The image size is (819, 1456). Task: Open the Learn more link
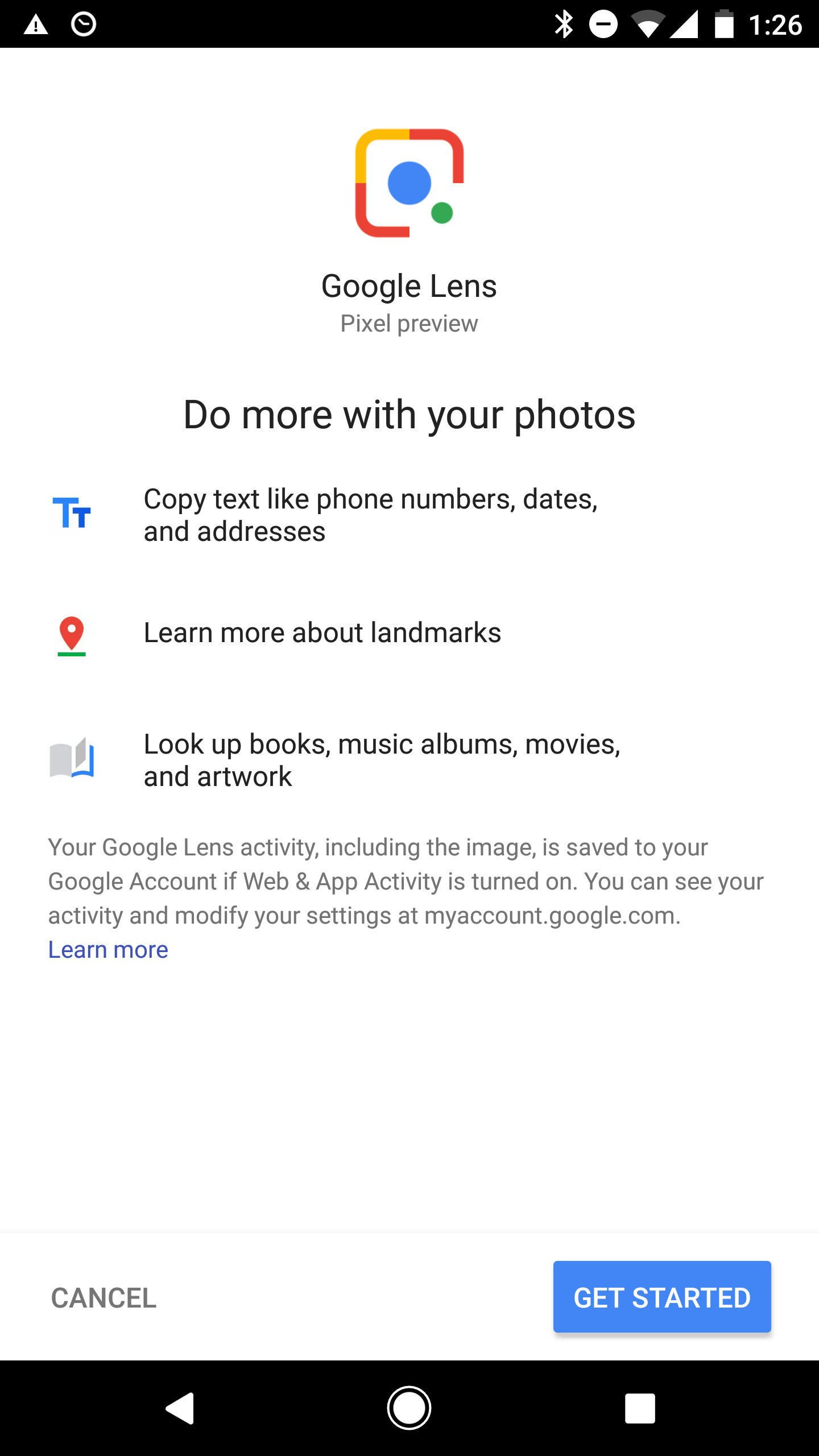(108, 950)
